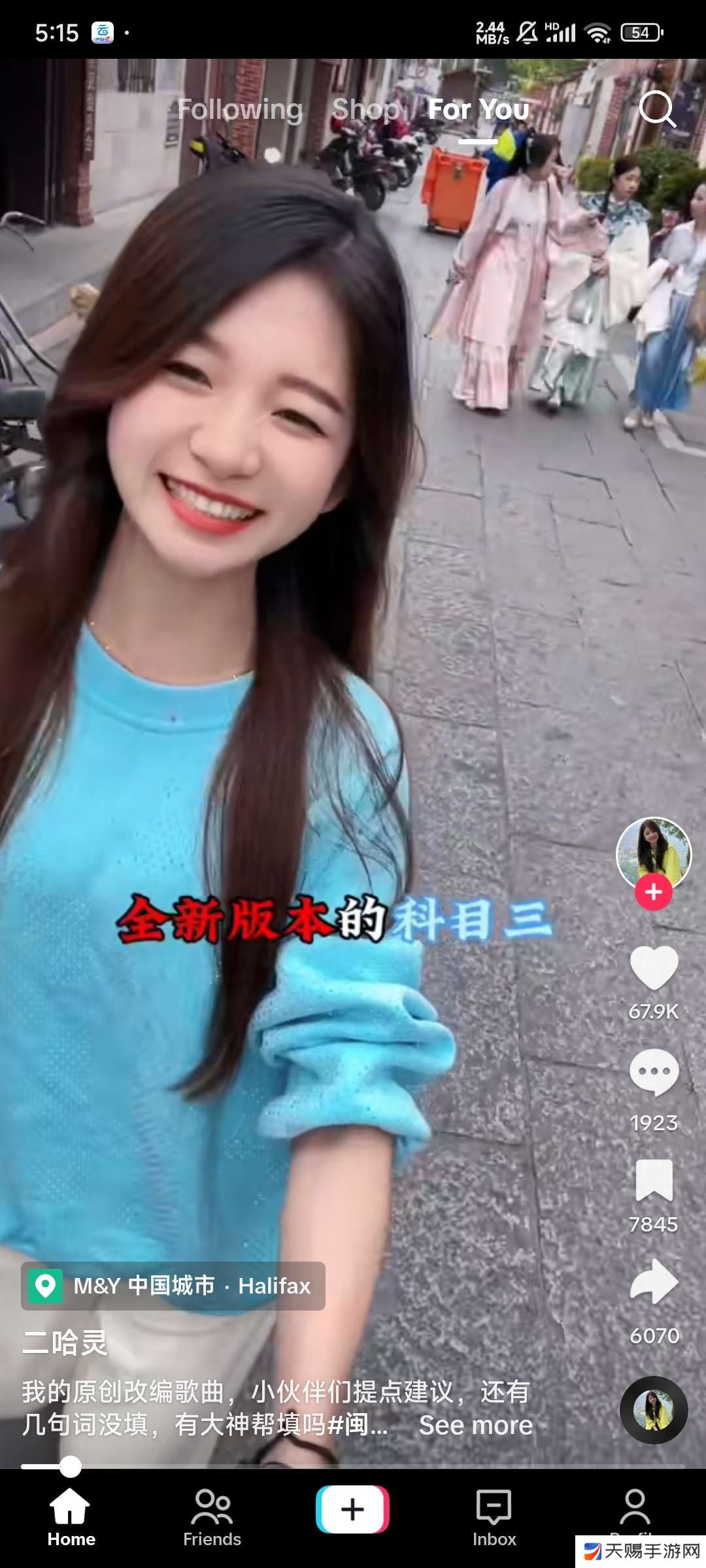Switch to the Following tab
Image resolution: width=706 pixels, height=1568 pixels.
pyautogui.click(x=240, y=110)
